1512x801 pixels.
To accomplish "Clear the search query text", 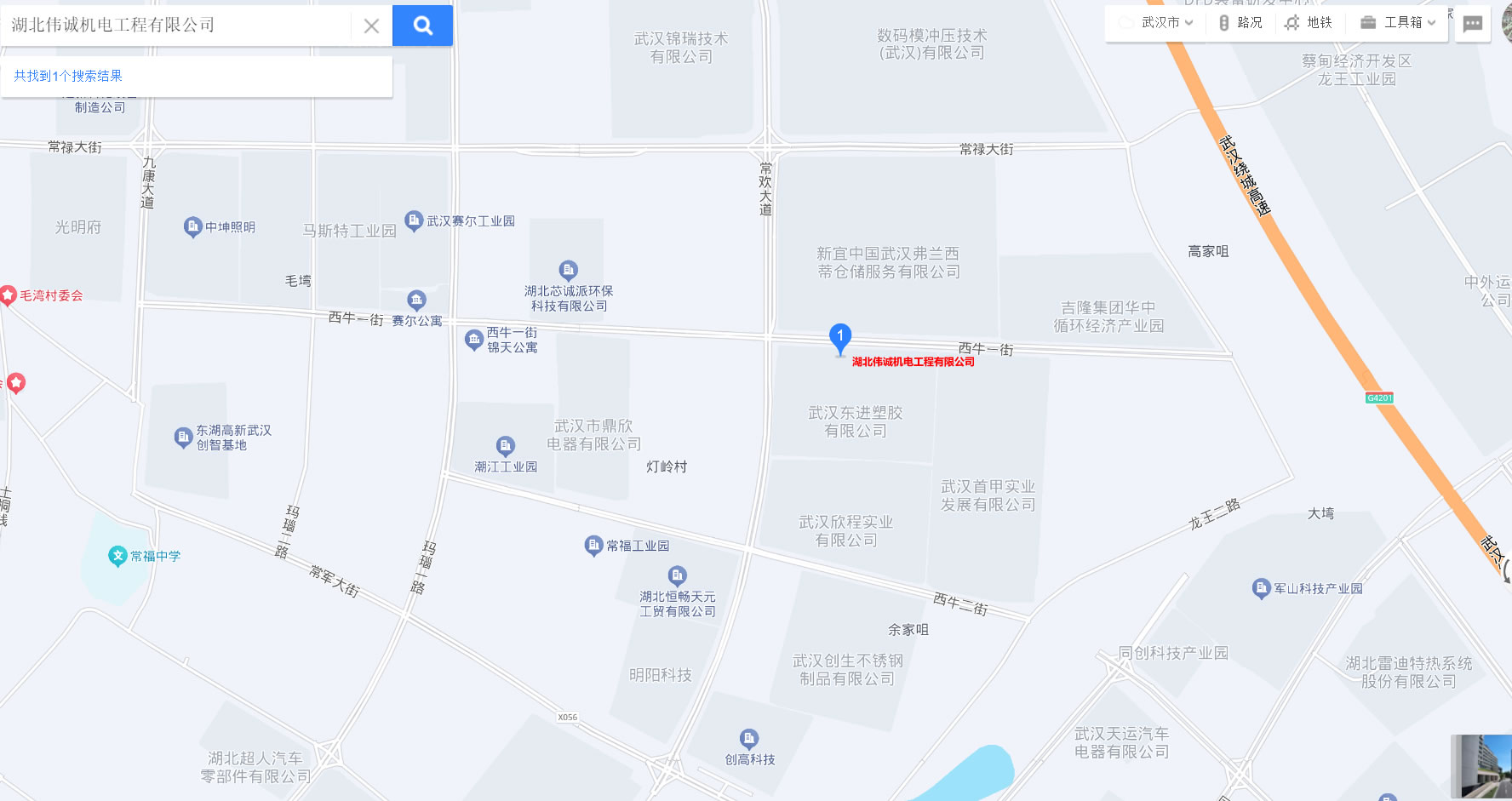I will [371, 26].
